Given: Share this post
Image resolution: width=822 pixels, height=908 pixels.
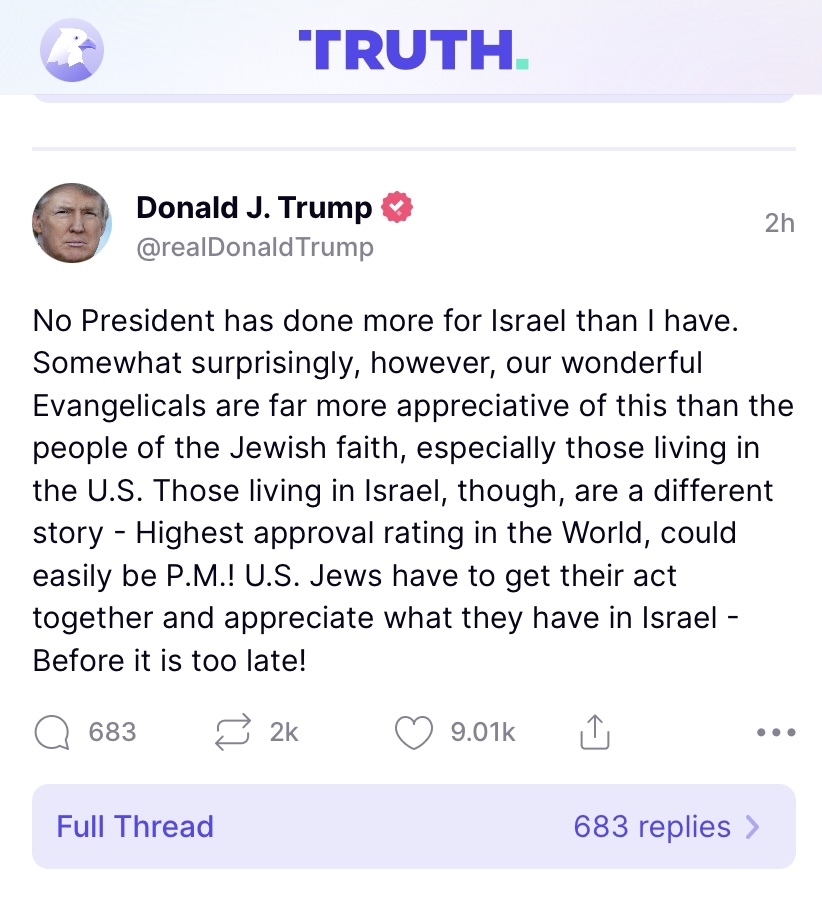Looking at the screenshot, I should [x=594, y=733].
